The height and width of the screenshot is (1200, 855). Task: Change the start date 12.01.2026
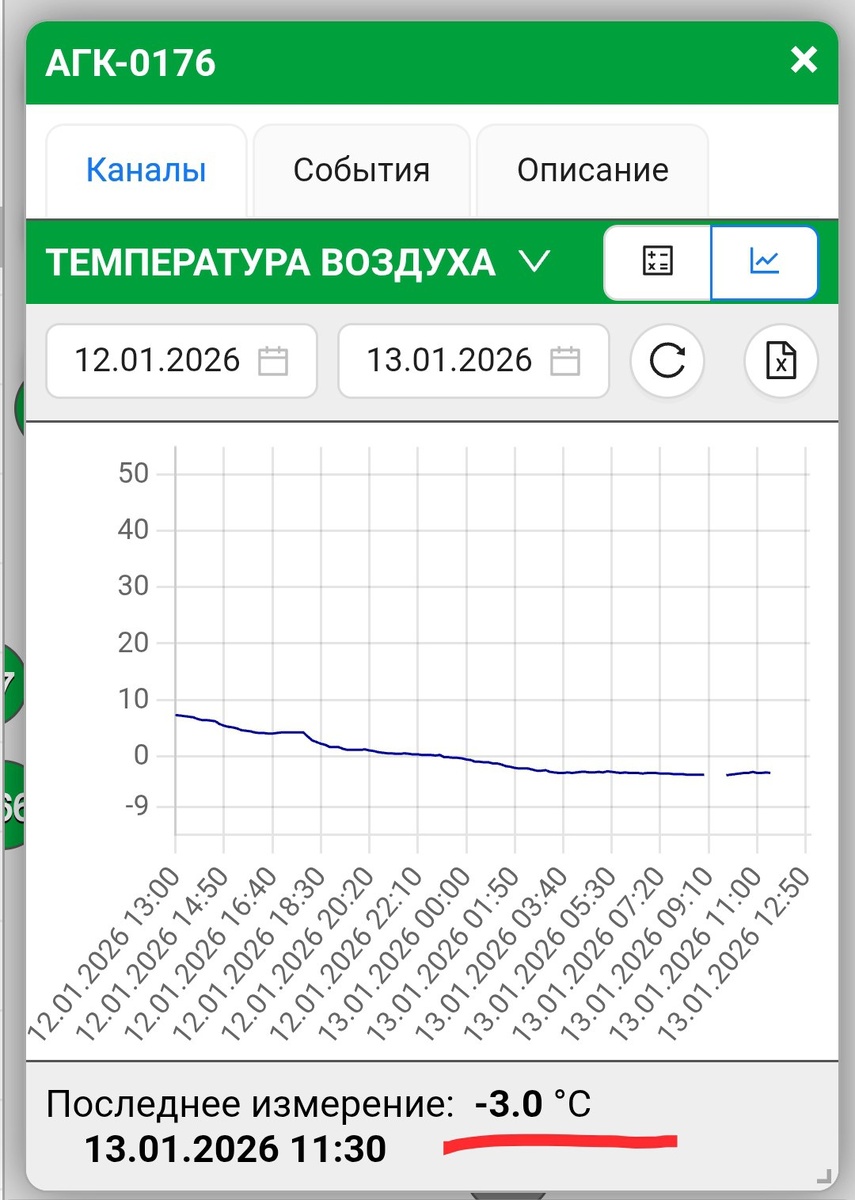(x=181, y=360)
